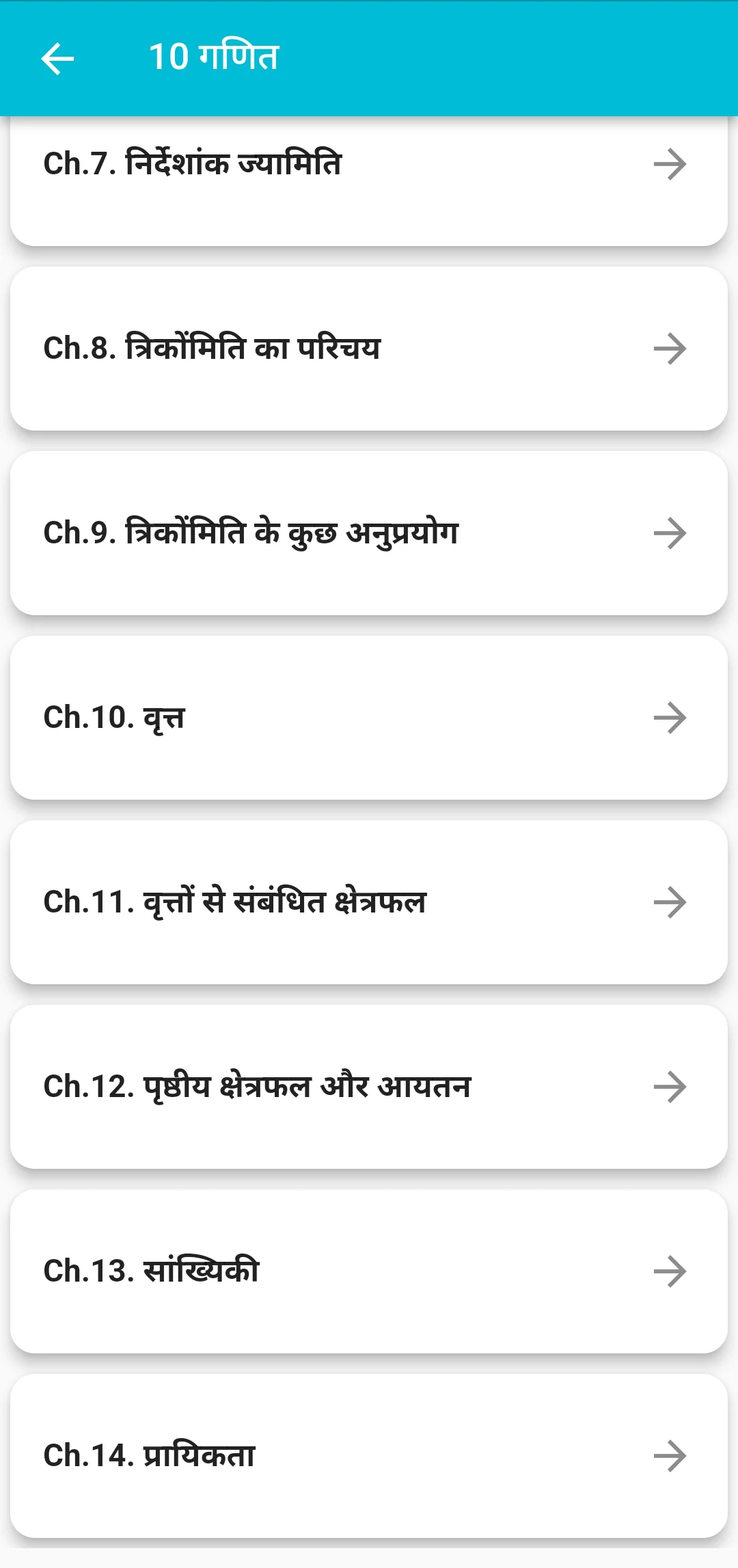The image size is (738, 1568).
Task: Open Ch.14 प्रायिकता chapter
Action: (369, 1456)
